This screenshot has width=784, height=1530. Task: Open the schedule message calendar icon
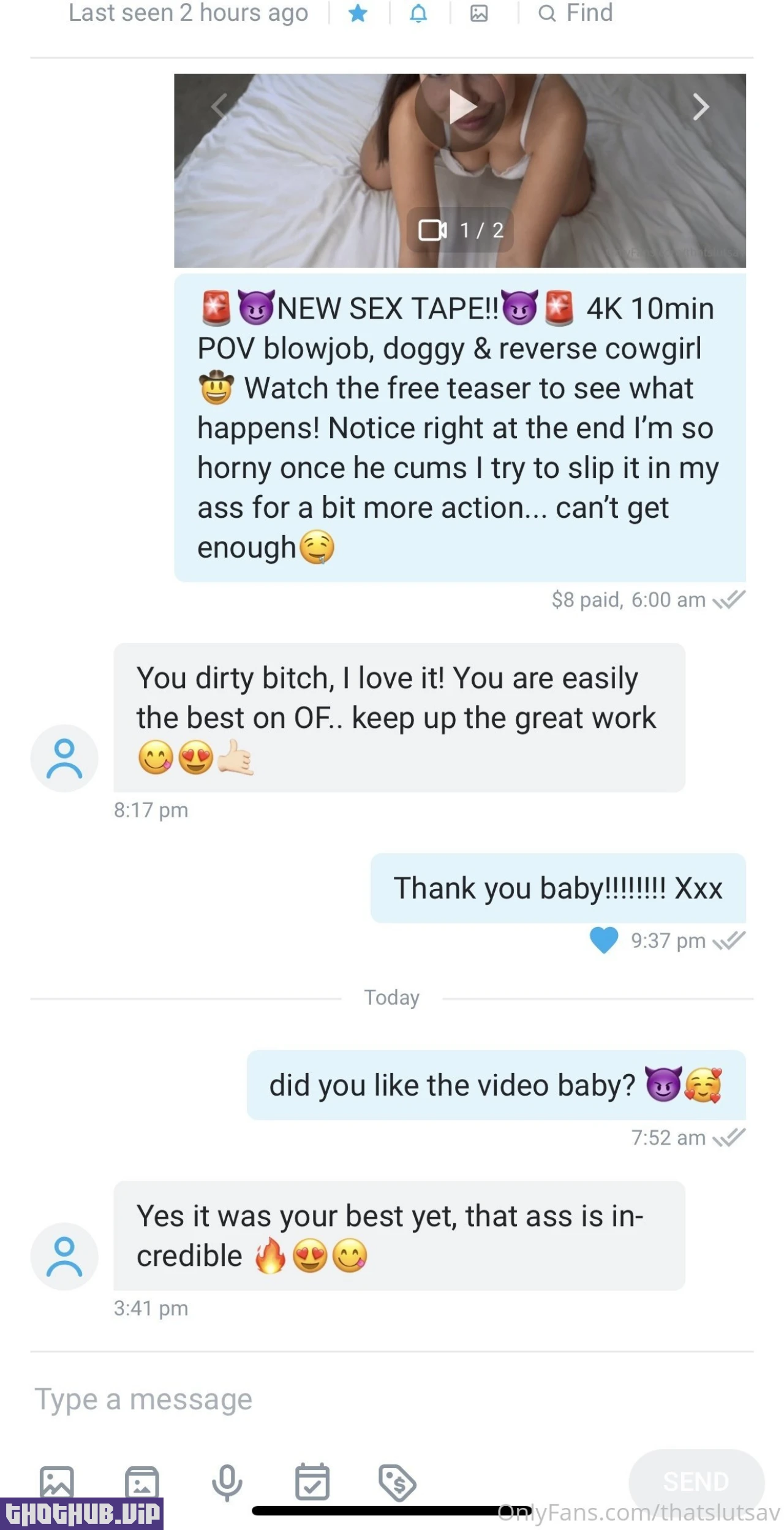312,1482
